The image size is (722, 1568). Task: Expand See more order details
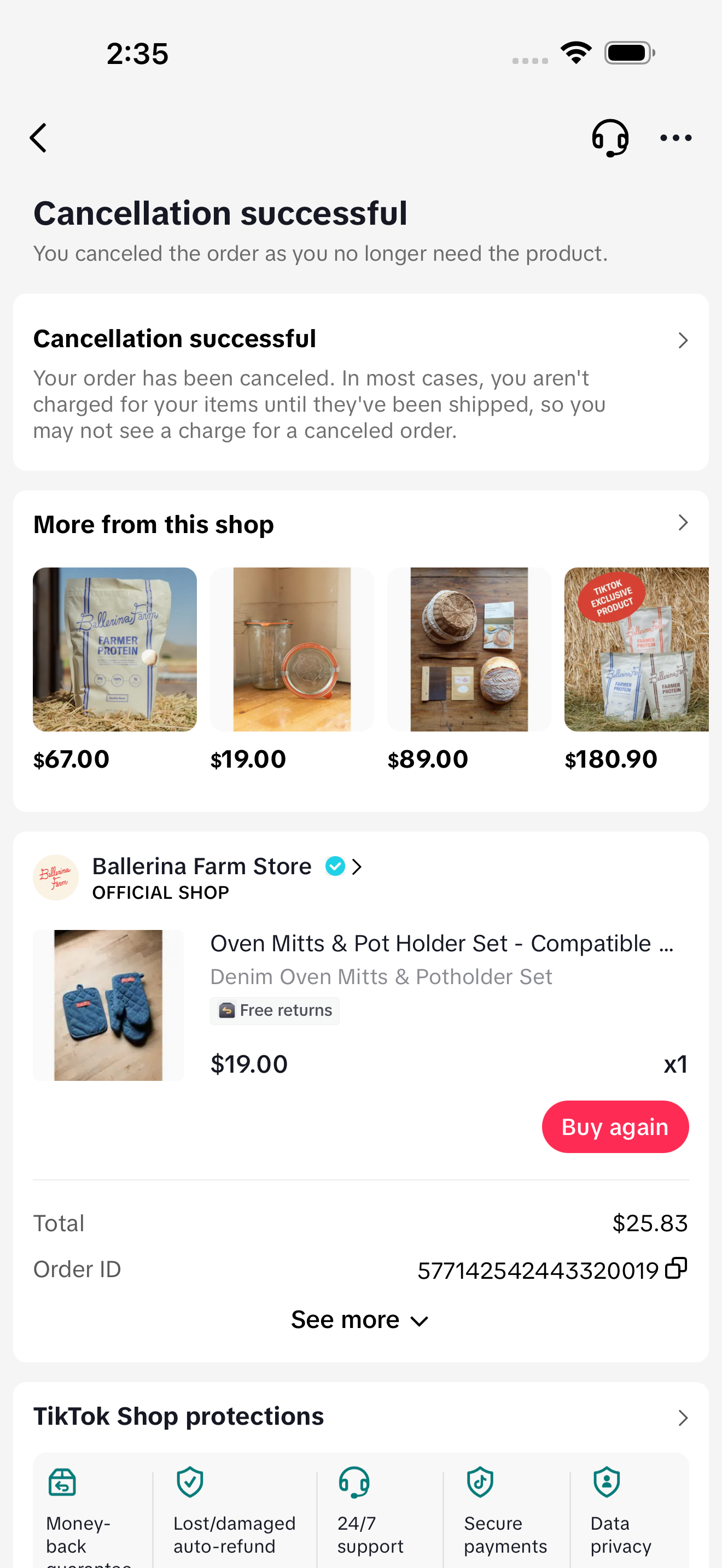[360, 1320]
